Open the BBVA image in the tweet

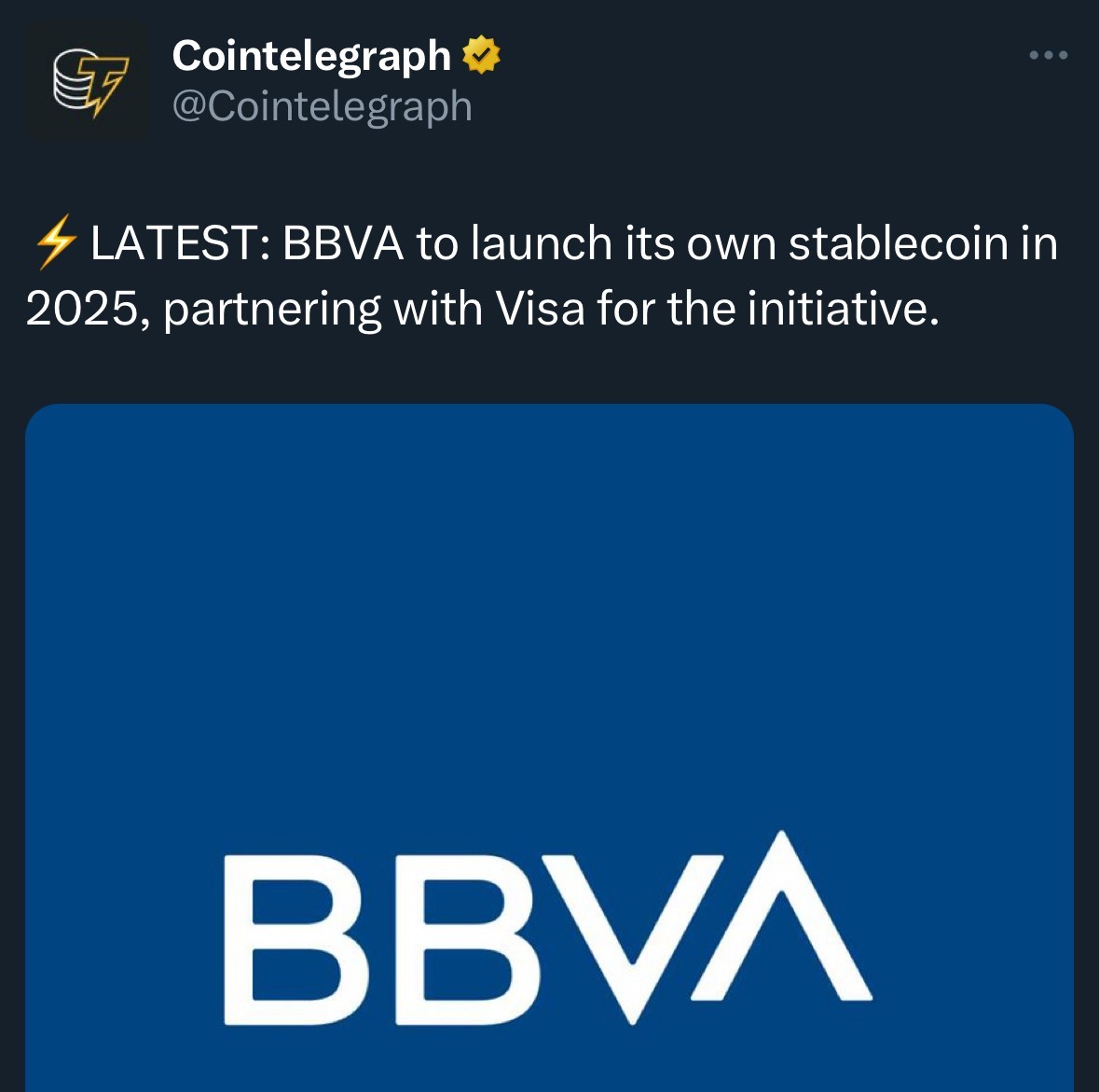point(549,746)
